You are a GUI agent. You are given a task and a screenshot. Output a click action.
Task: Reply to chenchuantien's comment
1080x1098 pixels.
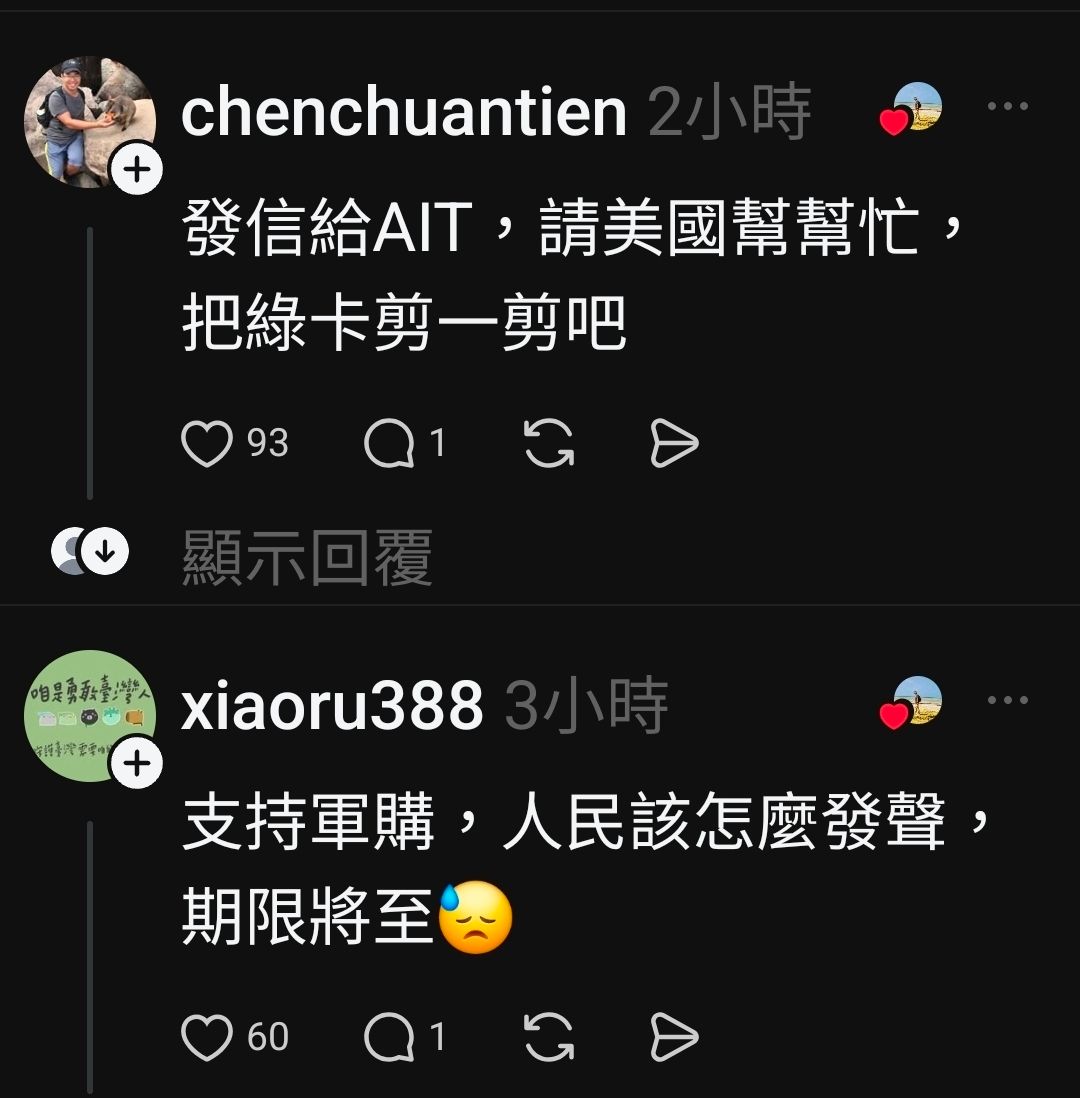(x=389, y=443)
